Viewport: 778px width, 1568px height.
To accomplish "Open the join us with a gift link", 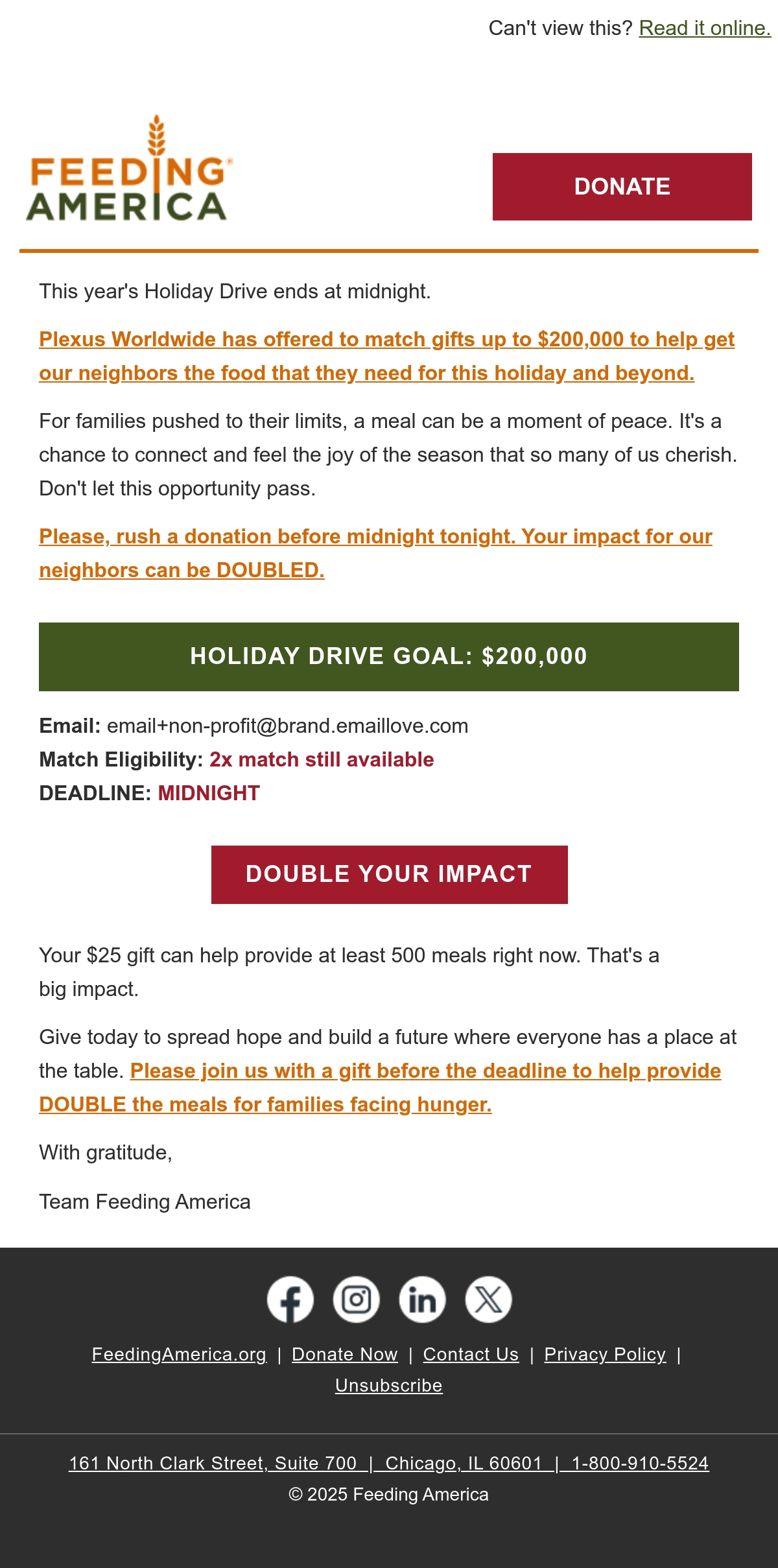I will coord(381,1087).
